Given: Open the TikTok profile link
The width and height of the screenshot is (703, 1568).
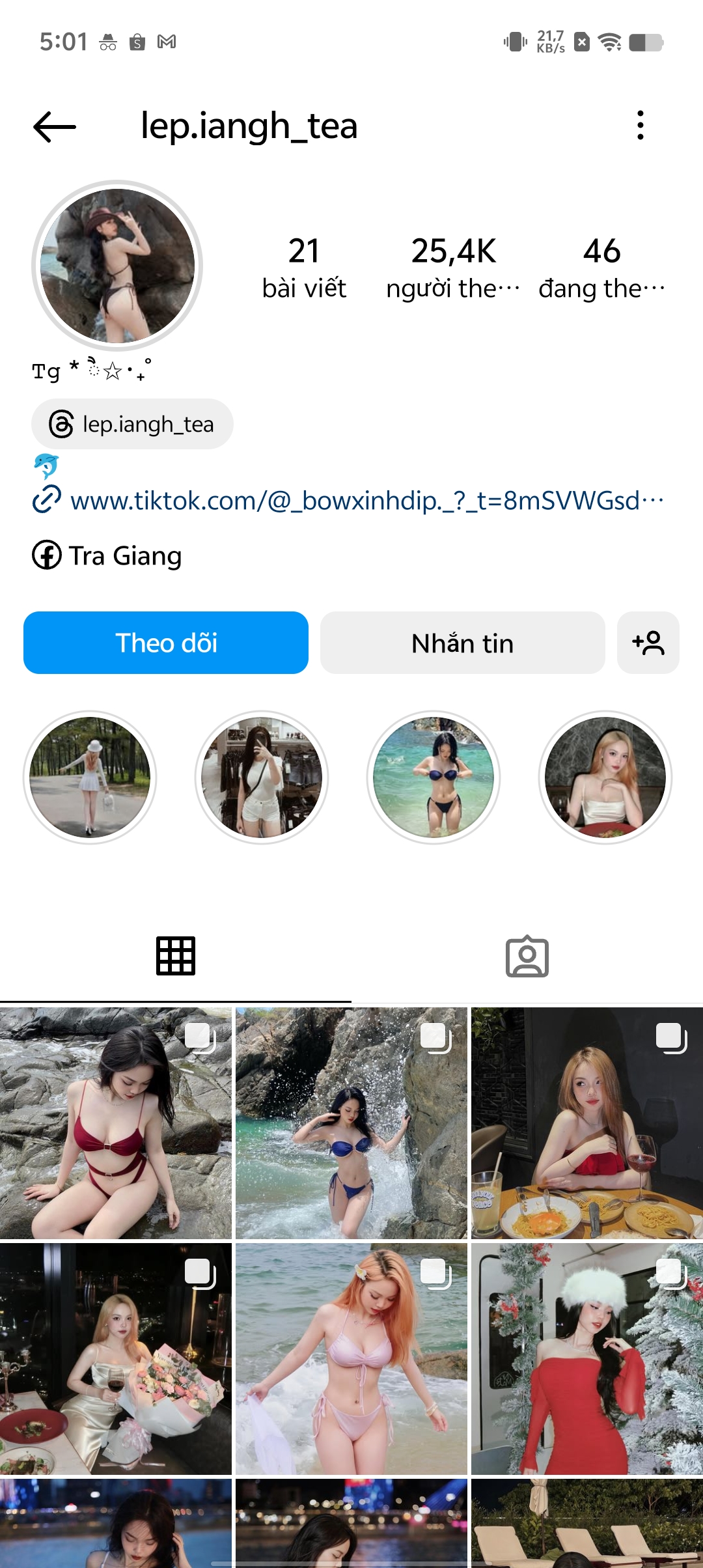Looking at the screenshot, I should click(355, 501).
